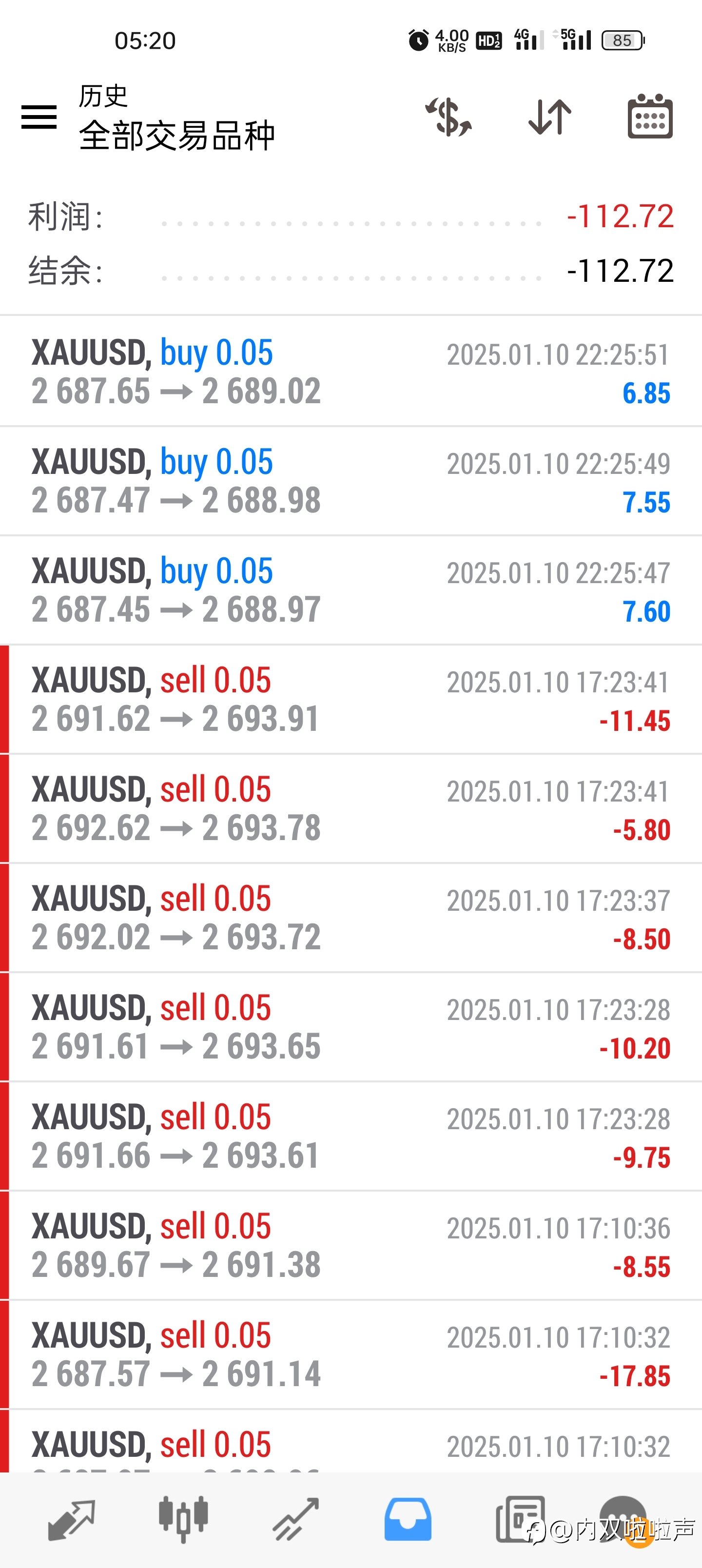
Task: Select the blue history inbox tab
Action: click(x=408, y=1520)
